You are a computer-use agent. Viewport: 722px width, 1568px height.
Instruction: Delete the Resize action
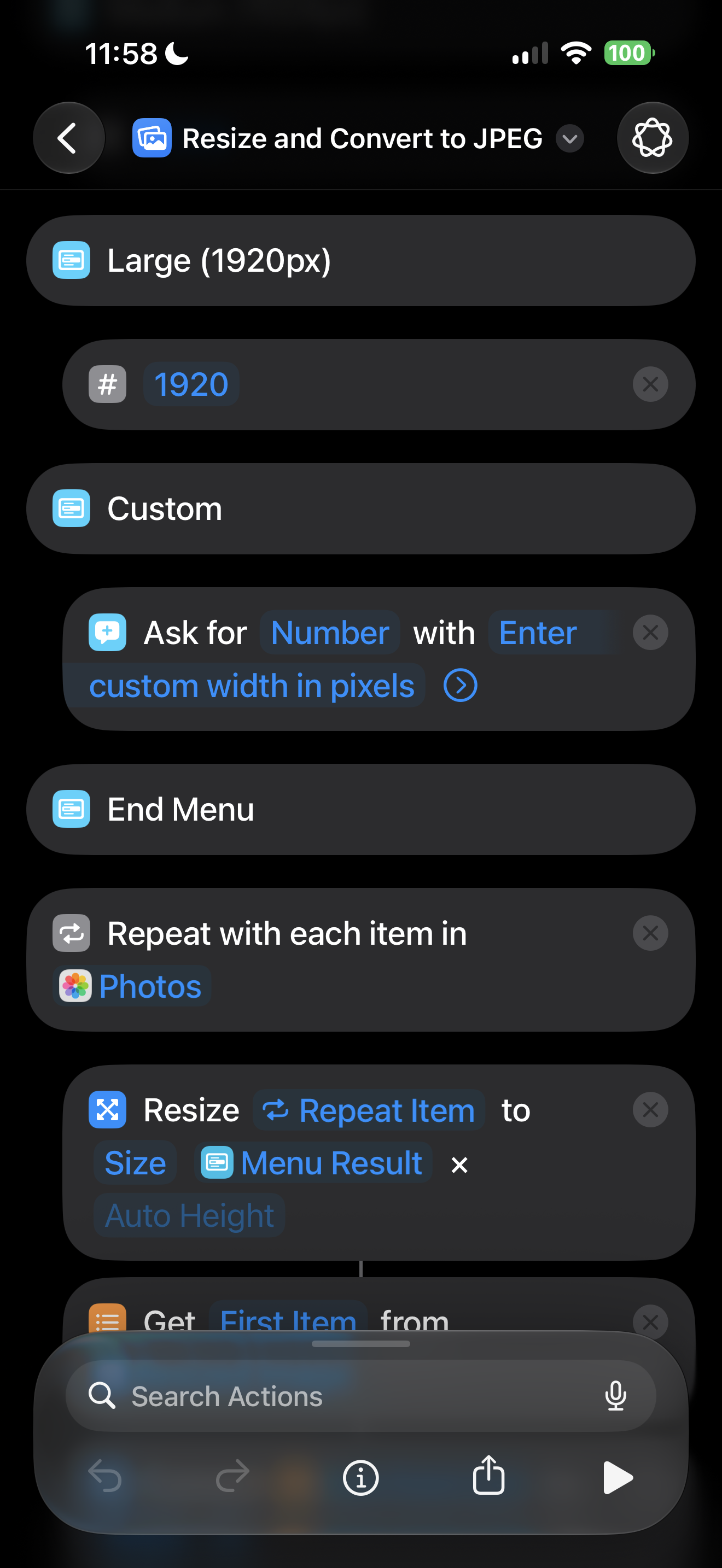[650, 1110]
